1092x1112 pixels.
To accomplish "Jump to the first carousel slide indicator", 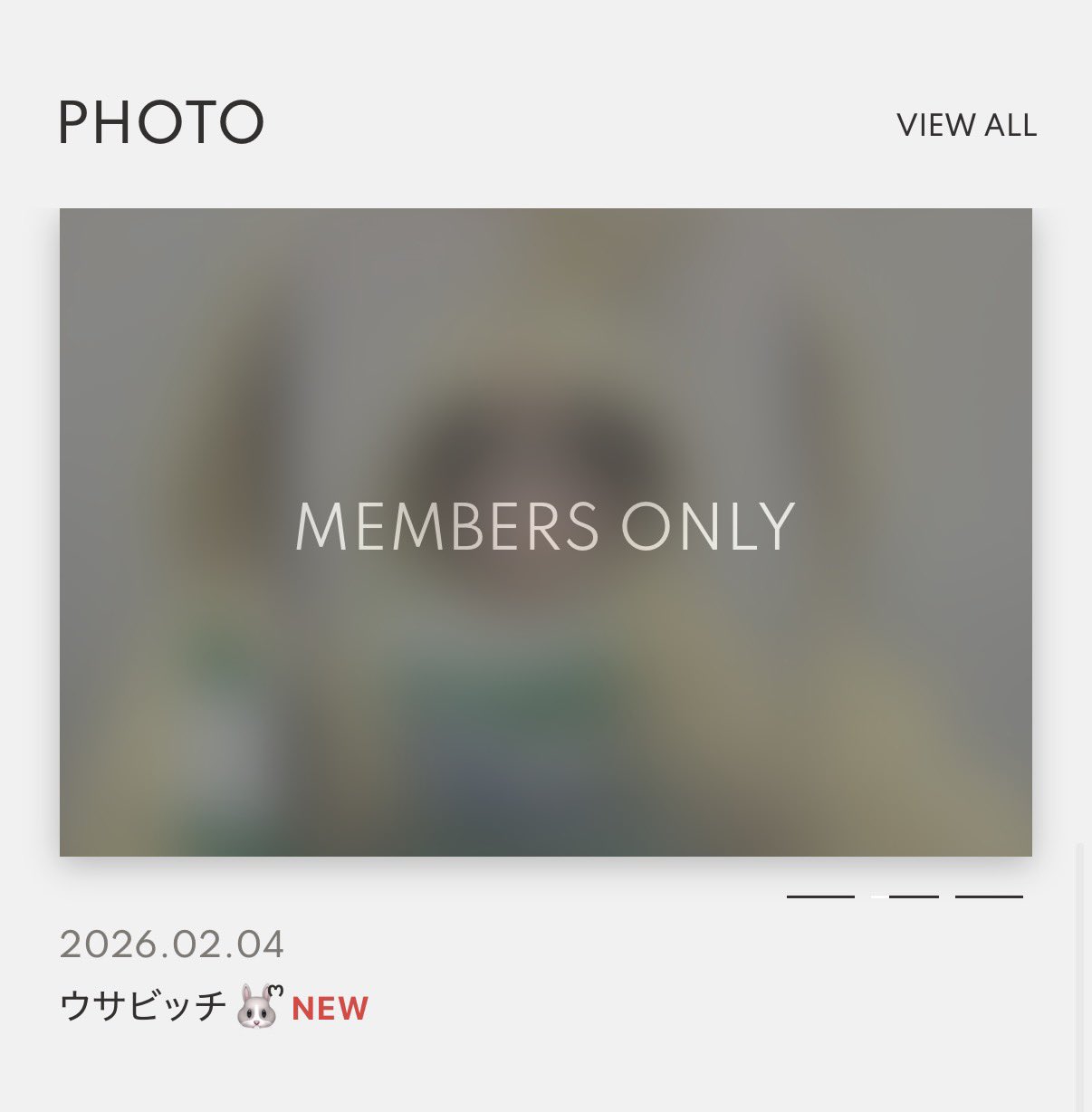I will [x=820, y=896].
